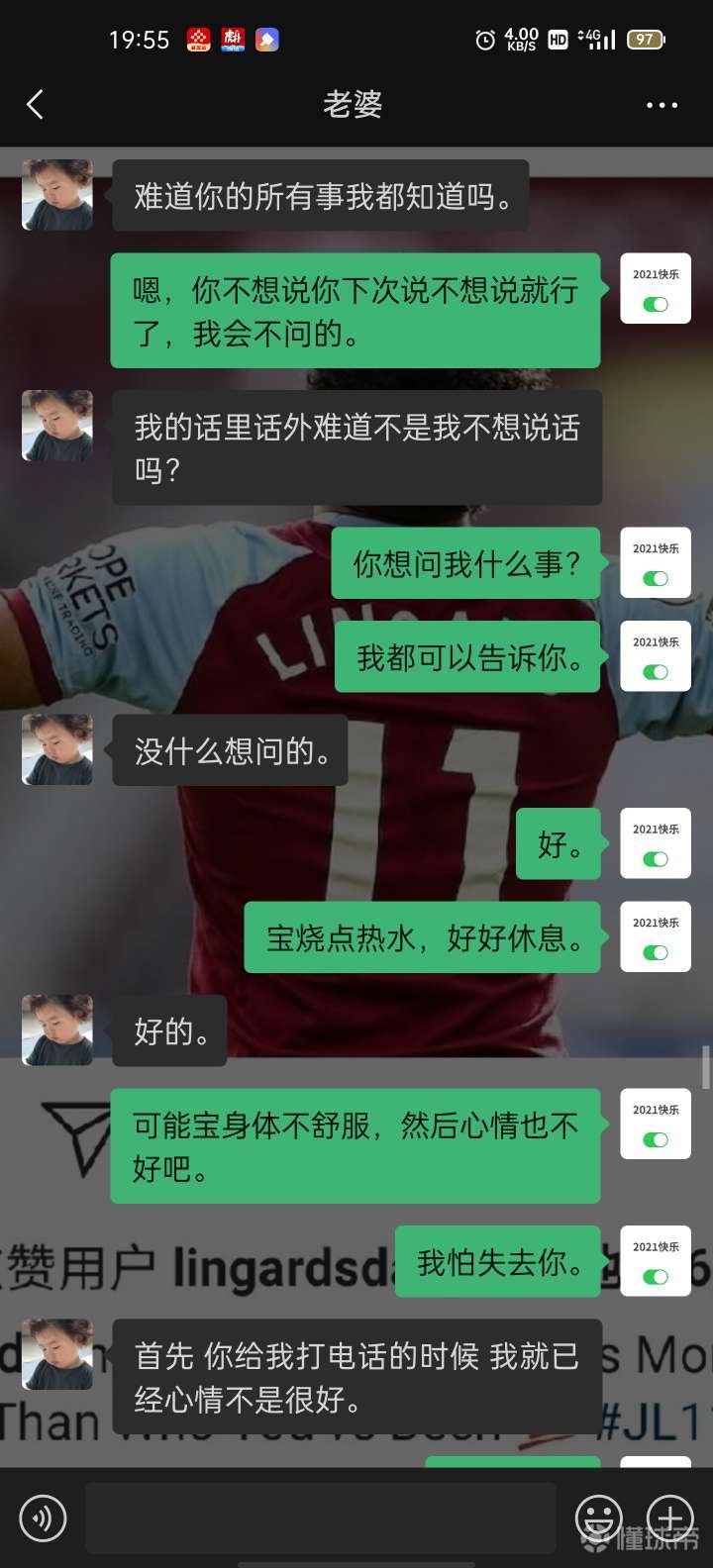Screen dimensions: 713x1568
Task: Open the plus attachments panel
Action: tap(670, 1519)
